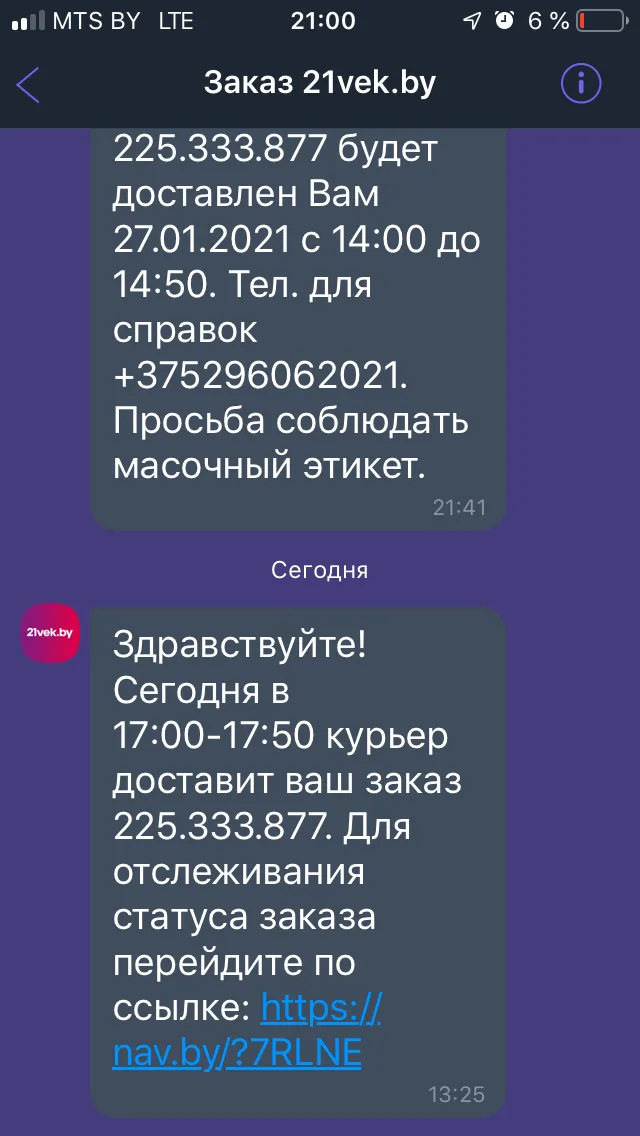Open the nav.by/?7RLNE tracking link

pyautogui.click(x=246, y=1030)
